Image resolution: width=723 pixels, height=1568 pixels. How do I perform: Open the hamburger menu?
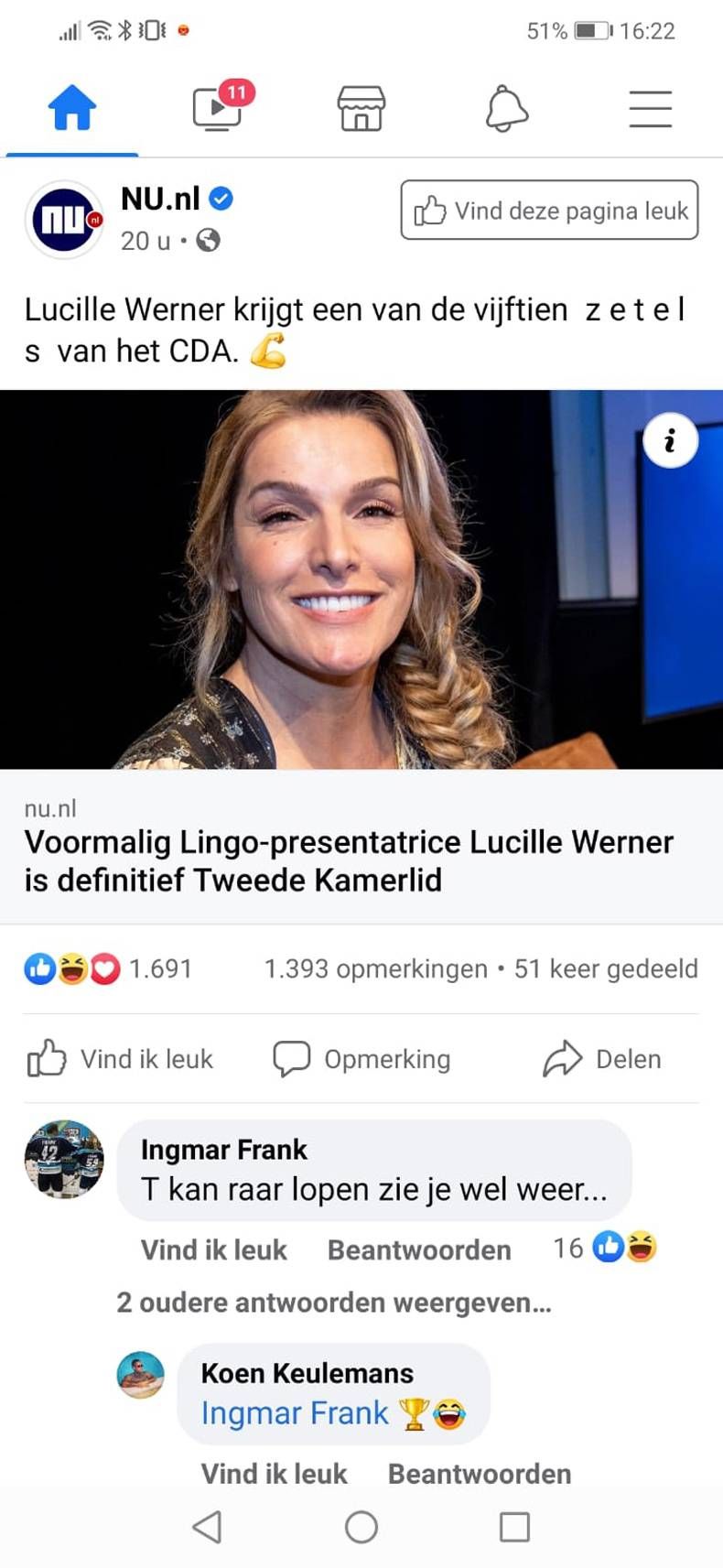(x=650, y=107)
